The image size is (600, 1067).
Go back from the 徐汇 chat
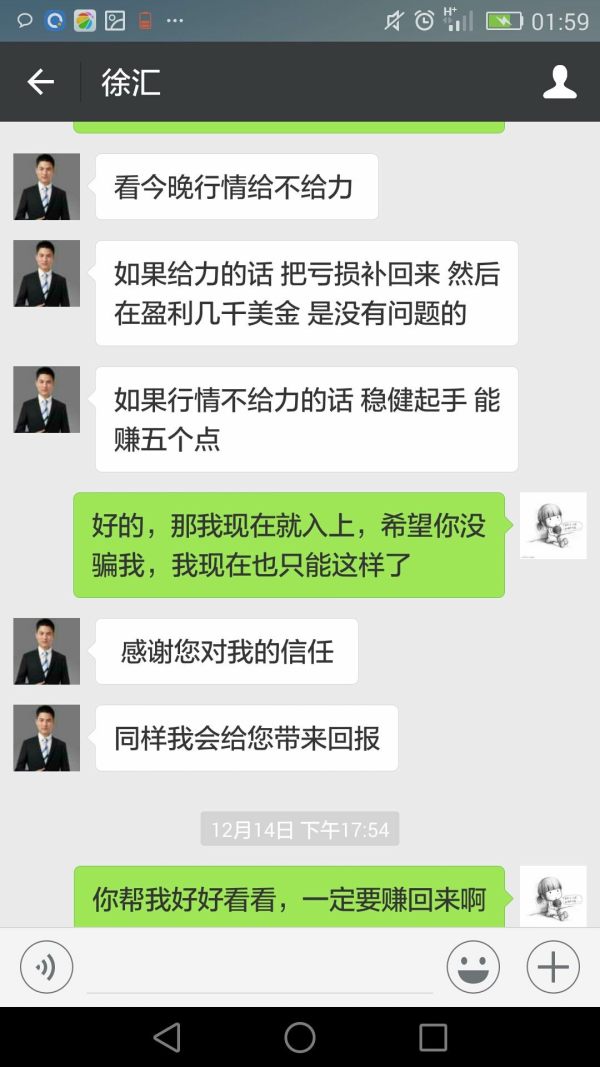pyautogui.click(x=40, y=82)
